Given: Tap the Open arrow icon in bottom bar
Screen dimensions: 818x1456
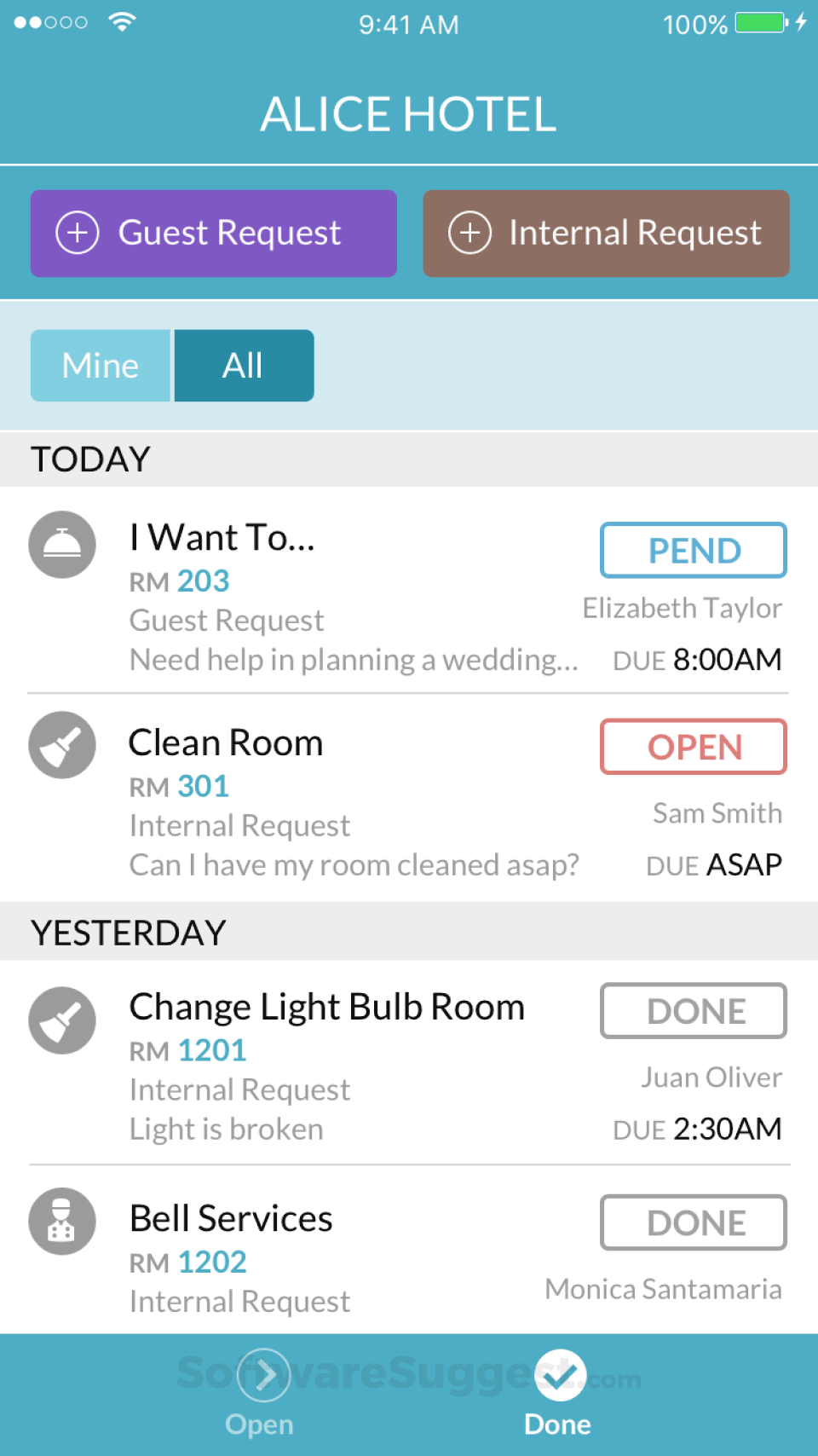Looking at the screenshot, I should pyautogui.click(x=262, y=1376).
